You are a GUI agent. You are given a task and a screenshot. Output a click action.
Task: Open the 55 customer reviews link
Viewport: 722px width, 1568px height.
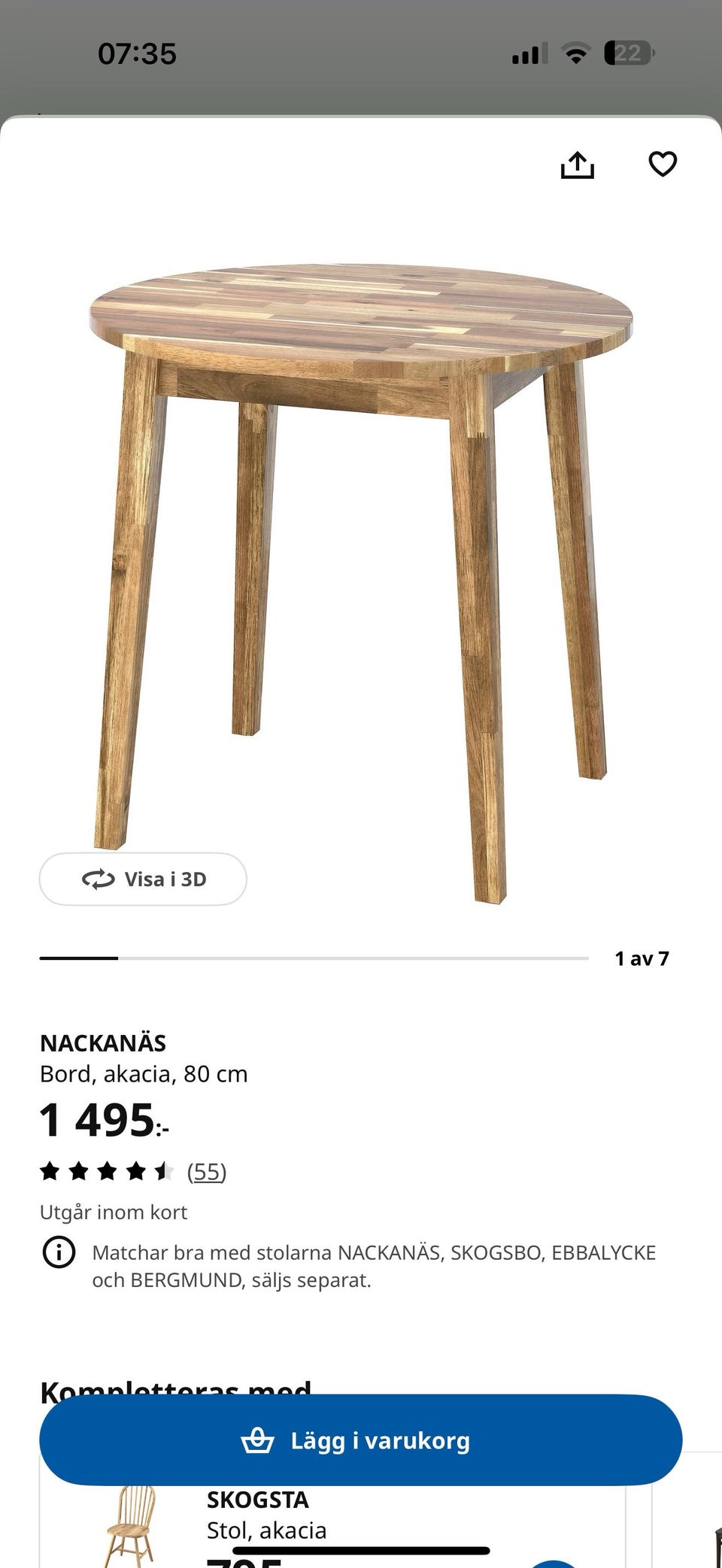pyautogui.click(x=207, y=1171)
